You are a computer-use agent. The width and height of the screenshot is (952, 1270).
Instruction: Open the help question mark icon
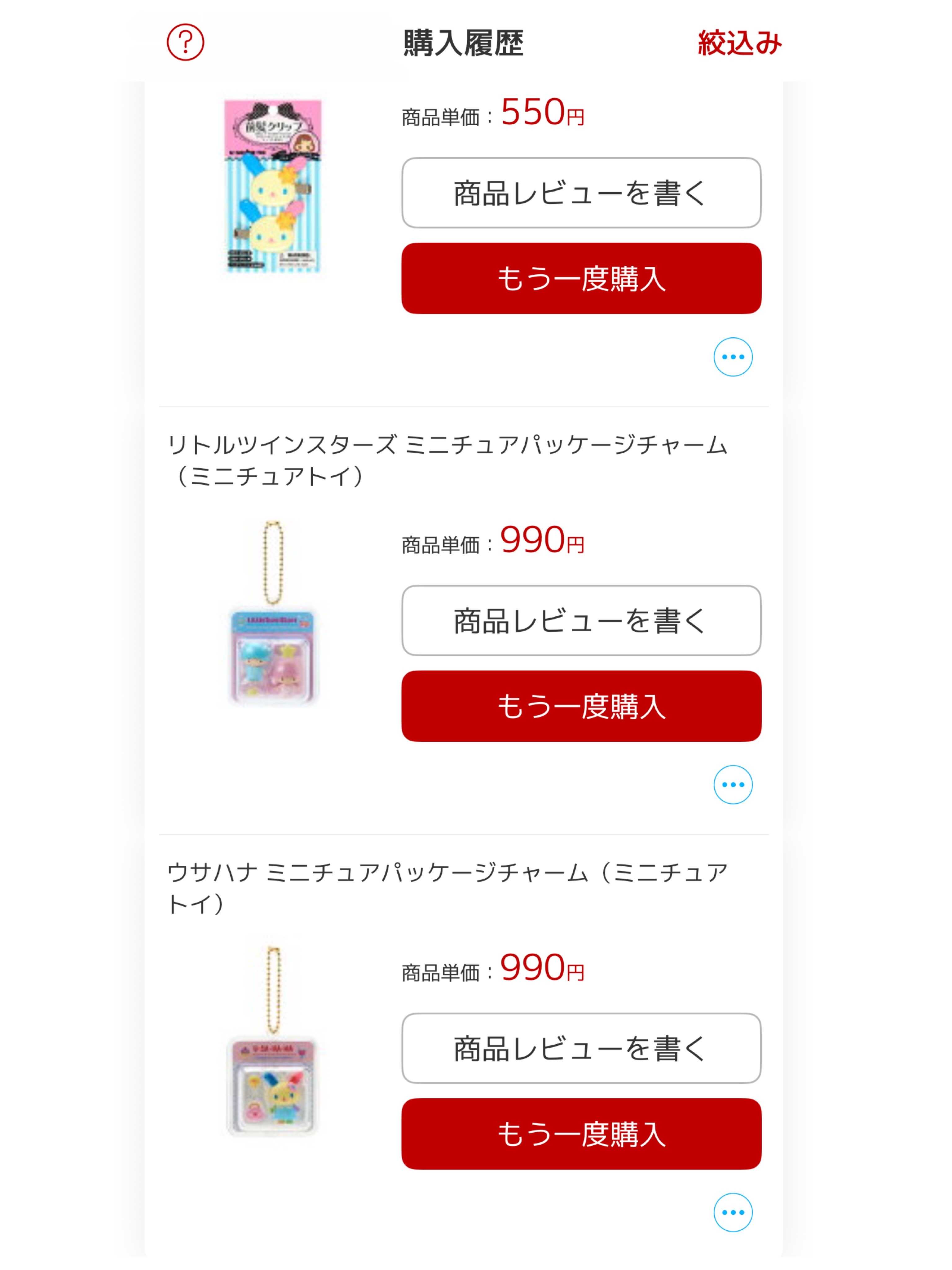tap(185, 42)
